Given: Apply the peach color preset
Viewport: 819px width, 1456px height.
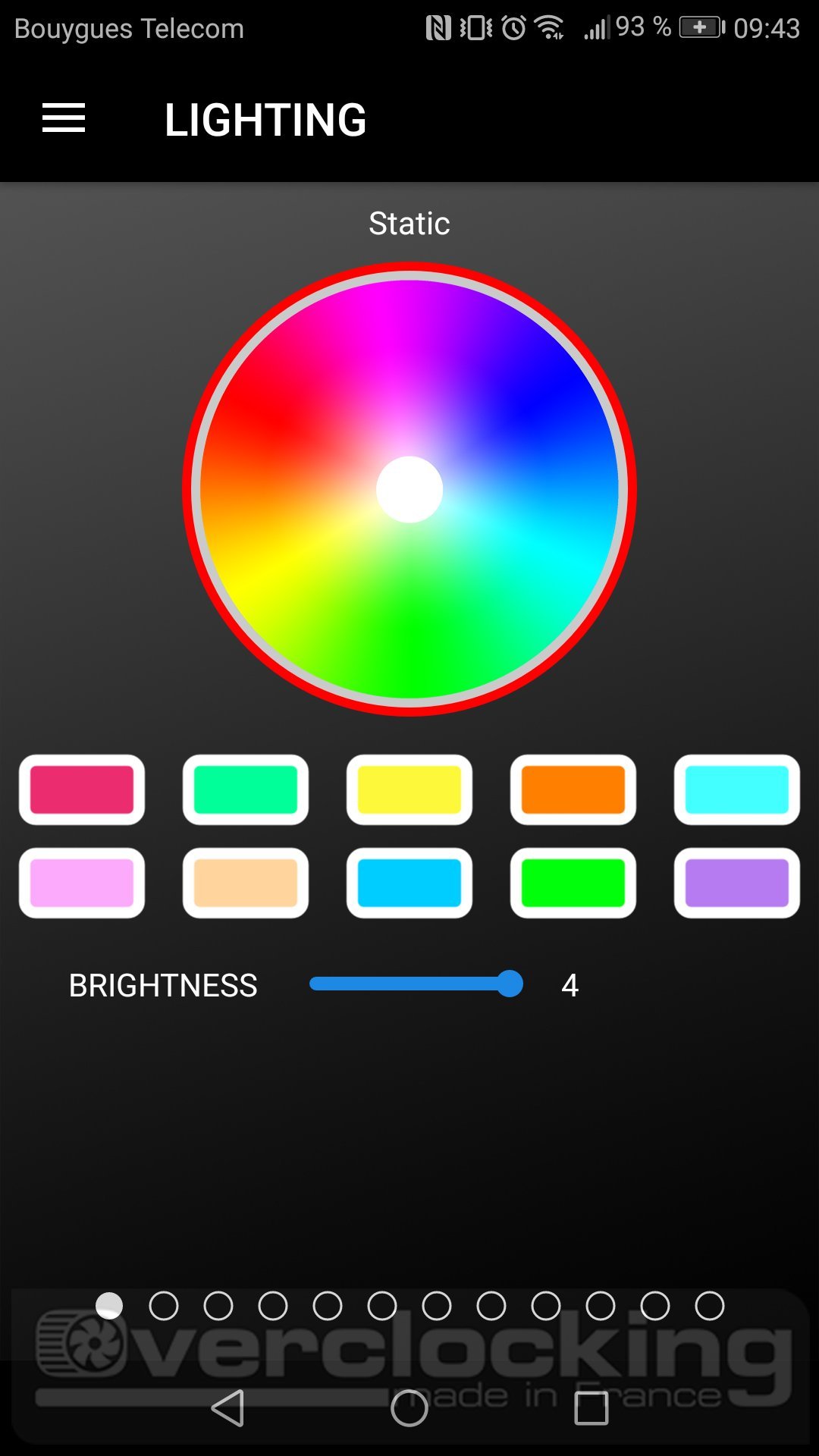Looking at the screenshot, I should pos(246,883).
